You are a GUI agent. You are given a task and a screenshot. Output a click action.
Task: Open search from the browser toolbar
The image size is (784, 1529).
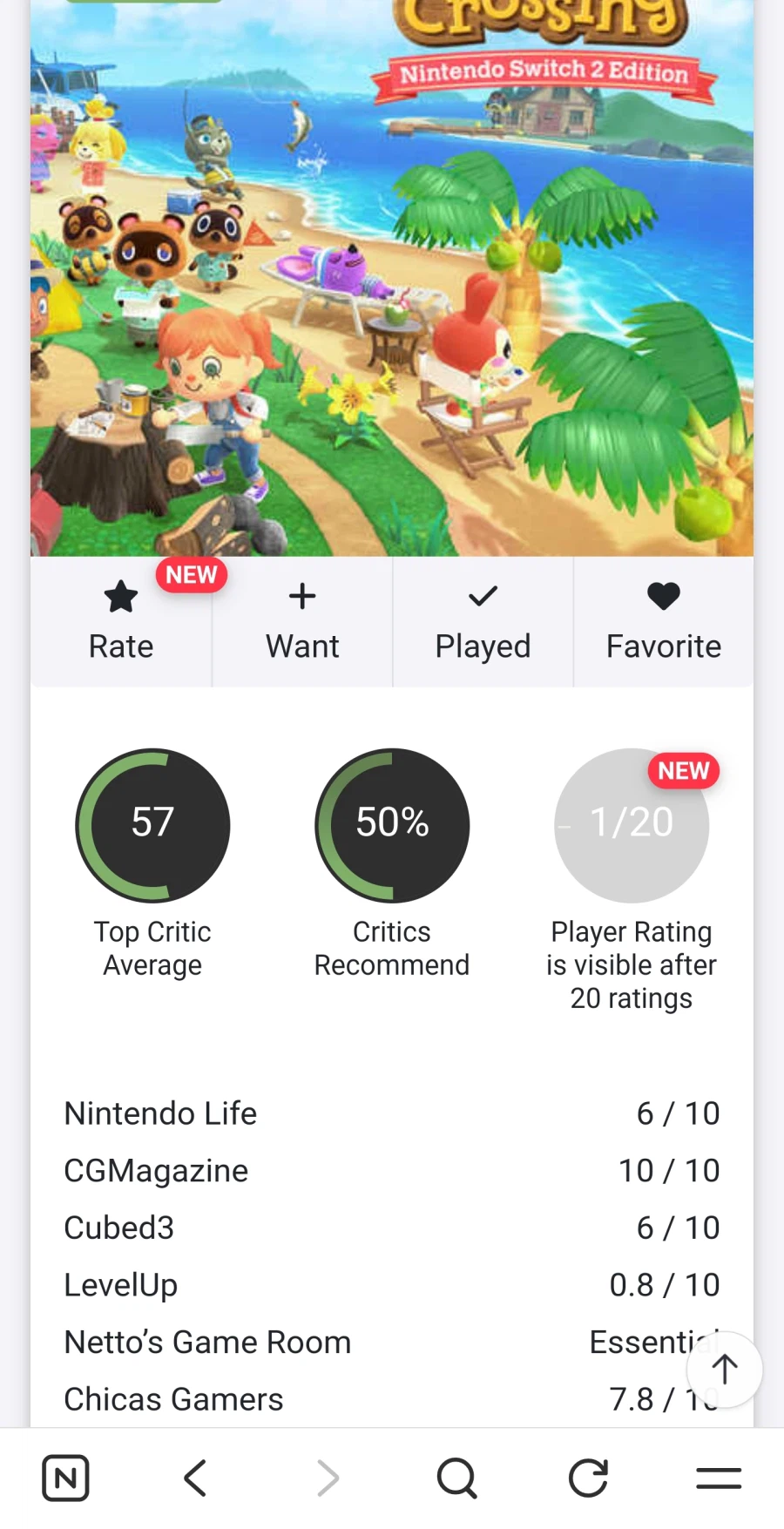(x=457, y=1478)
